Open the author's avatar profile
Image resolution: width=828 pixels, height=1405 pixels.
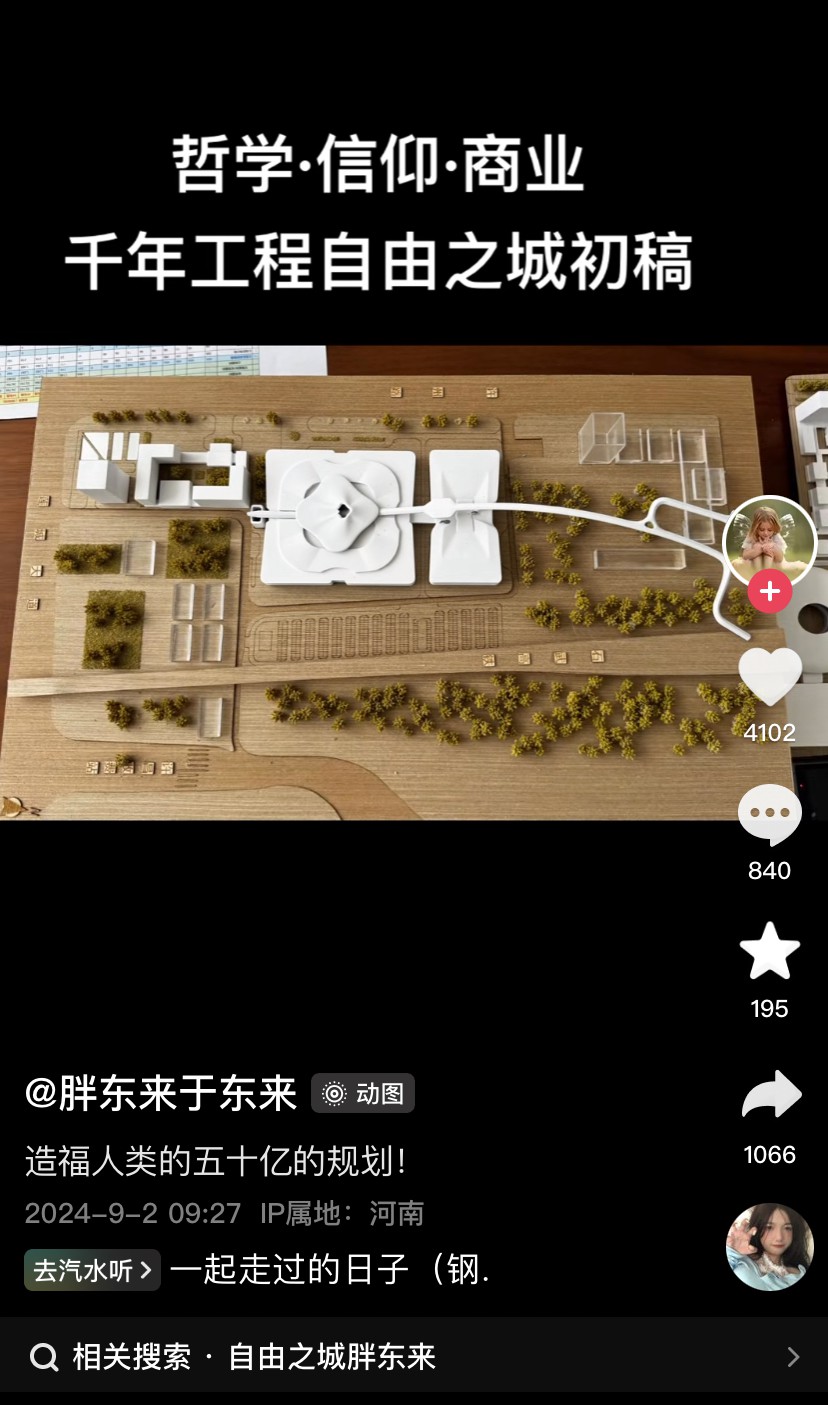[769, 541]
